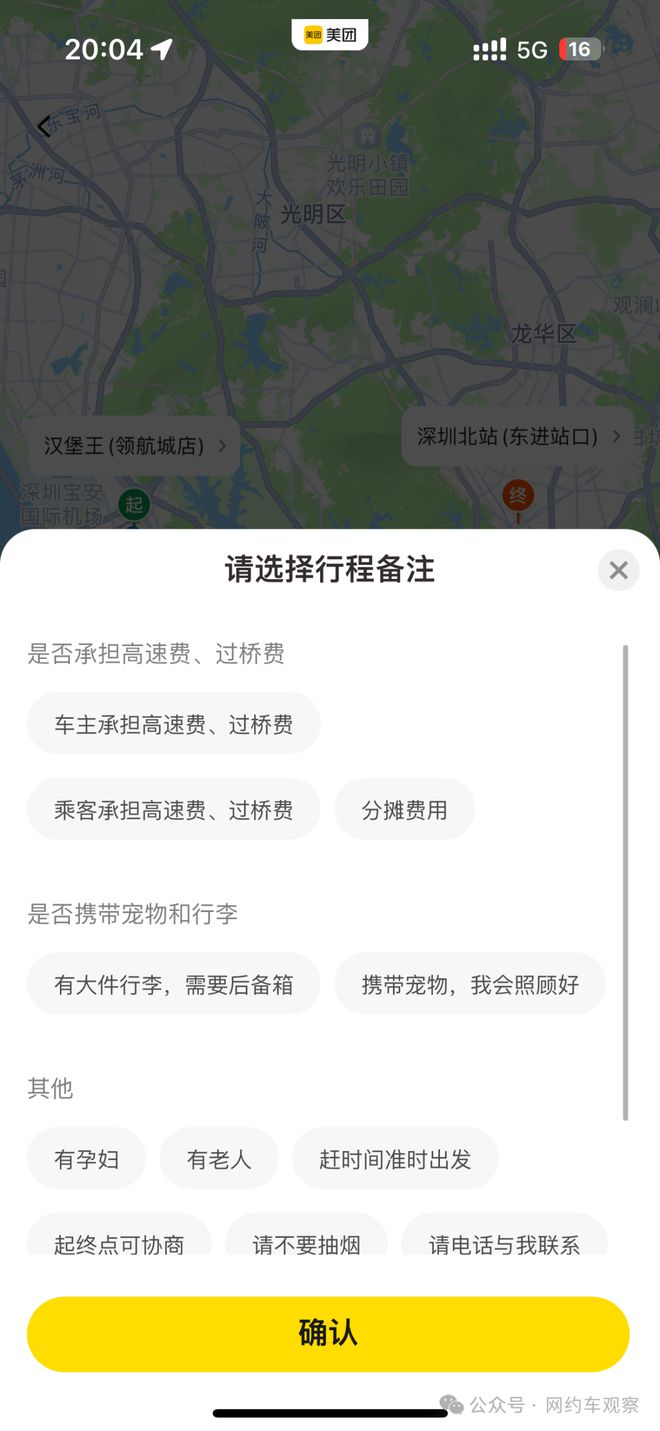Choose the 请不要抽烟 note
This screenshot has width=660, height=1431.
point(306,1240)
